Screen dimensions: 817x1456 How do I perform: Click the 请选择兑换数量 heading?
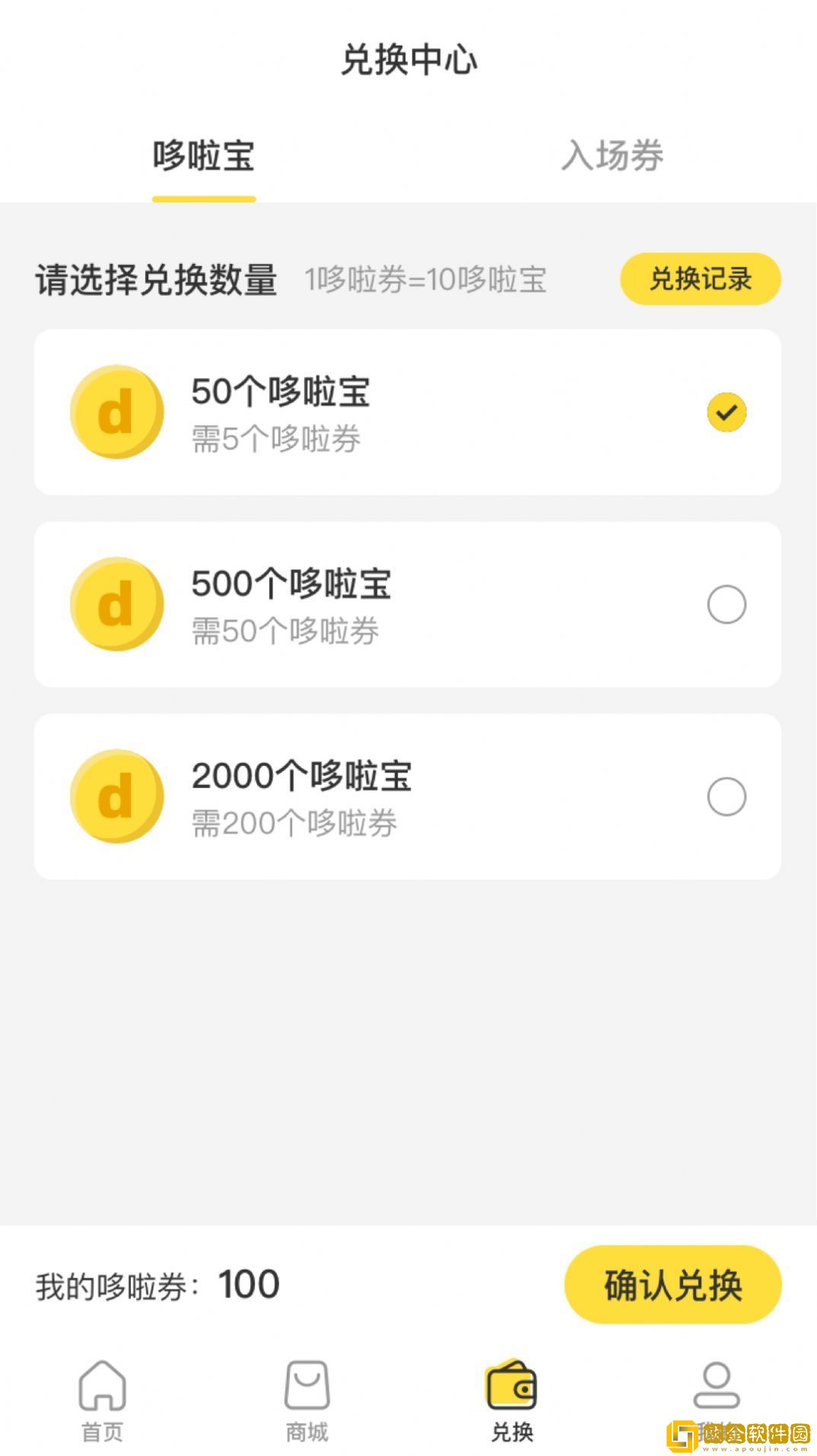(x=156, y=278)
